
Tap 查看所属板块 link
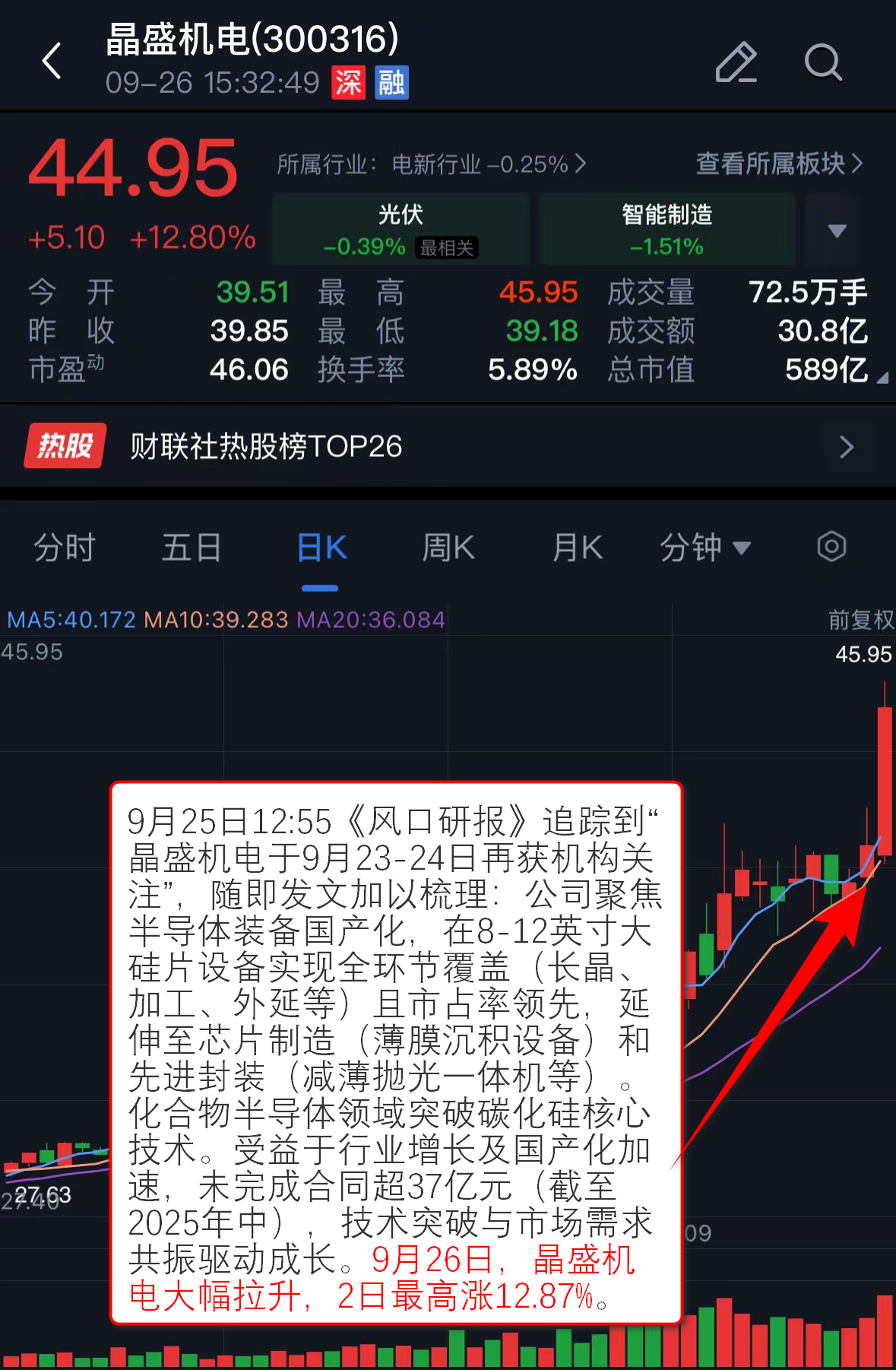[x=778, y=163]
